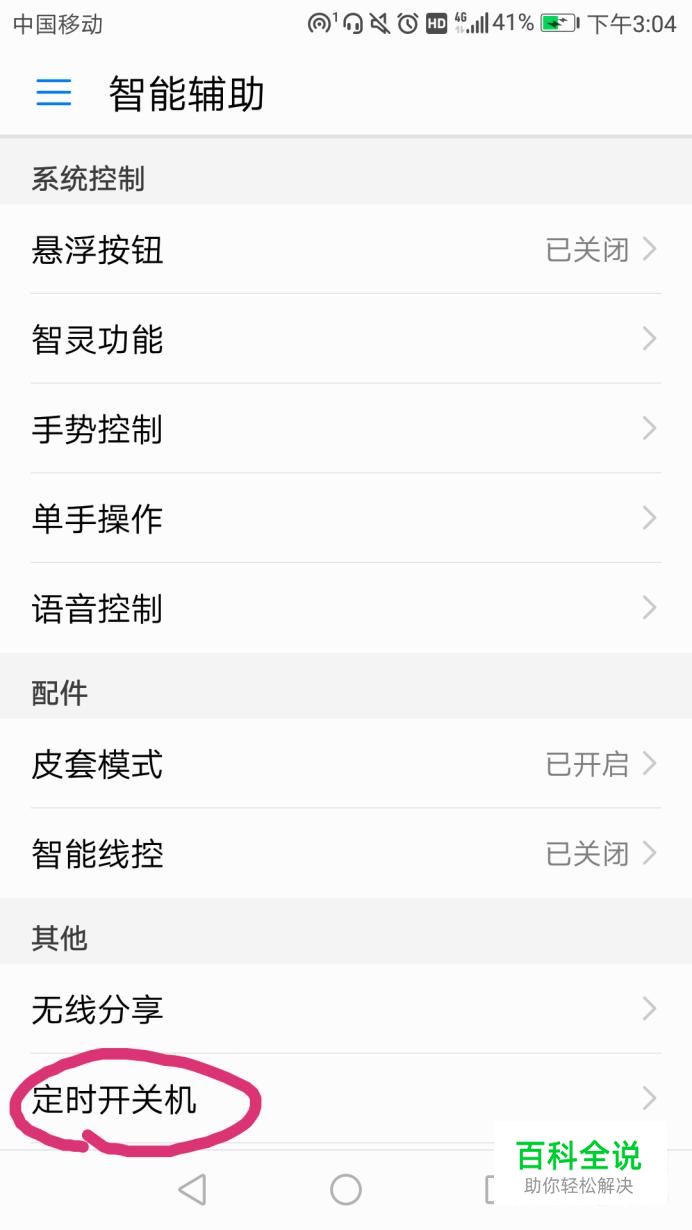This screenshot has width=692, height=1230.
Task: Open 无线分享 settings
Action: 346,1009
